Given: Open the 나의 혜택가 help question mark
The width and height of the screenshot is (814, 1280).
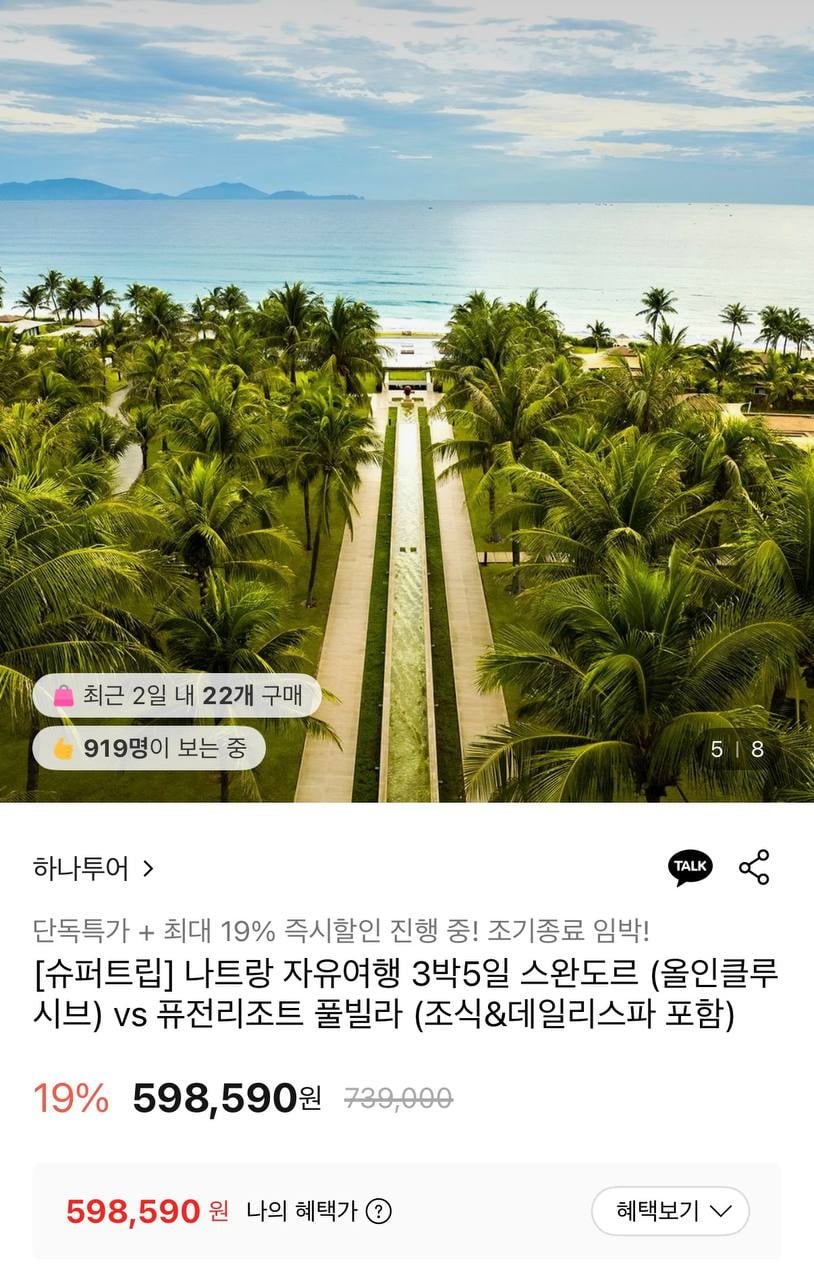Looking at the screenshot, I should (378, 1212).
